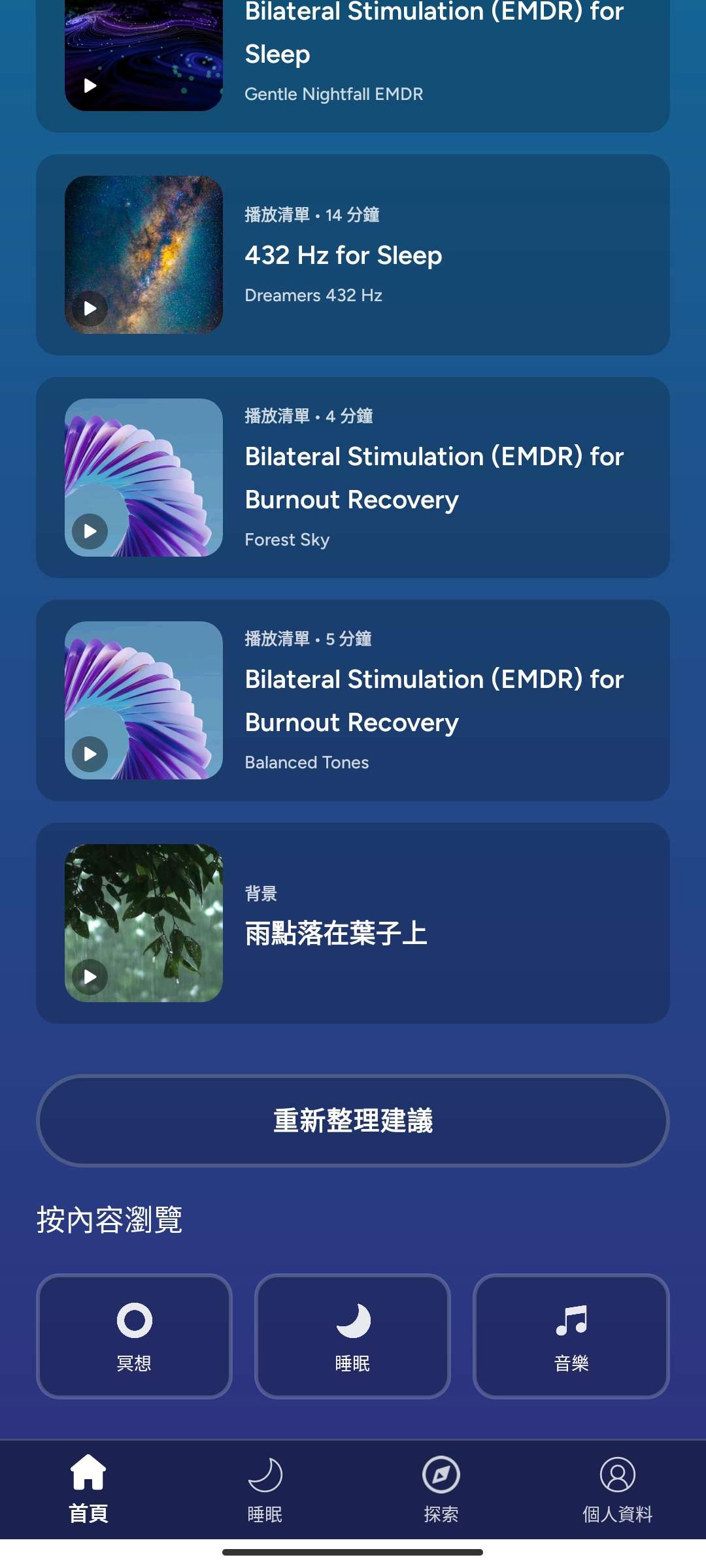Open the 432 Hz galaxy thumbnail image
The height and width of the screenshot is (1568, 706).
tap(144, 253)
